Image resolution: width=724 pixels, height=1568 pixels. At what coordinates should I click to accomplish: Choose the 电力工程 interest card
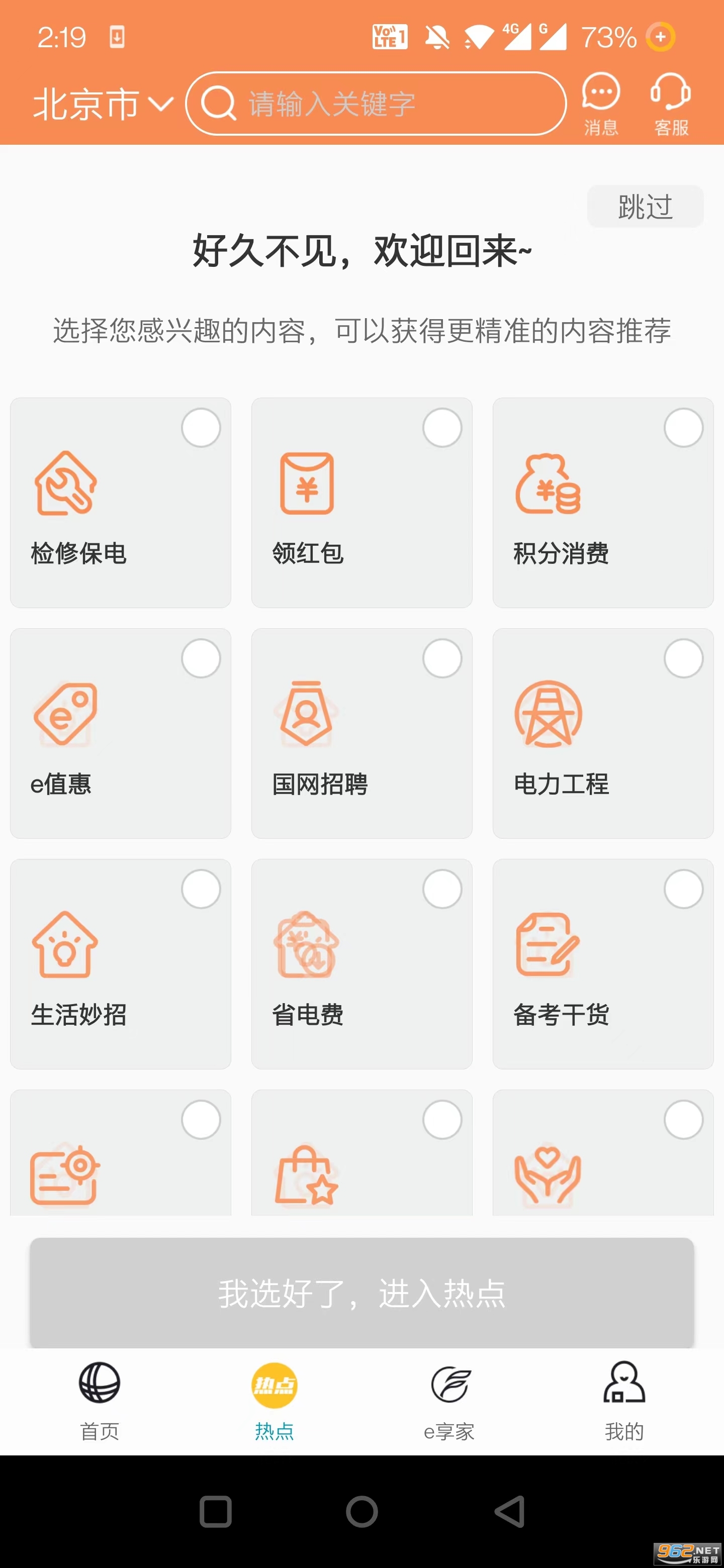tap(603, 733)
